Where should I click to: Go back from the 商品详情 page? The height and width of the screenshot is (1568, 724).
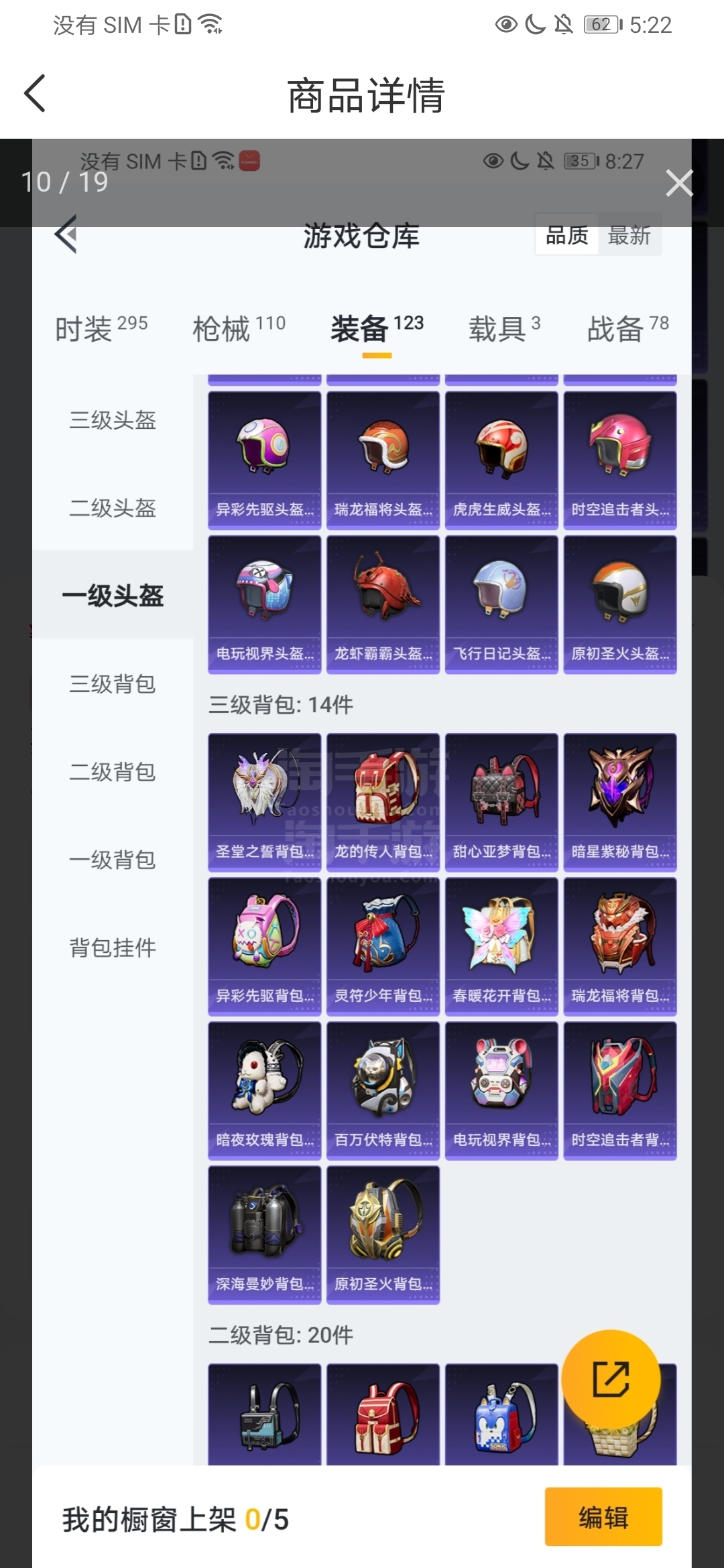pyautogui.click(x=35, y=94)
